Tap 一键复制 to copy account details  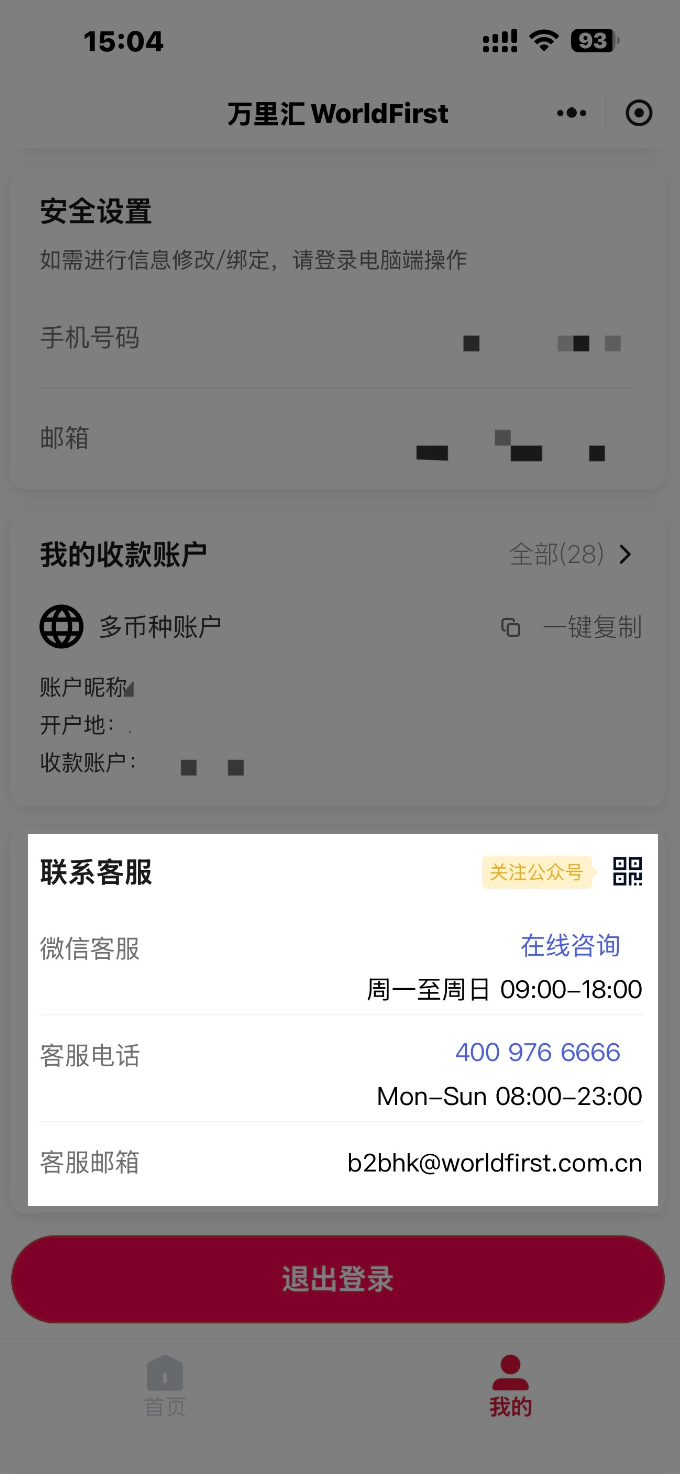click(572, 627)
